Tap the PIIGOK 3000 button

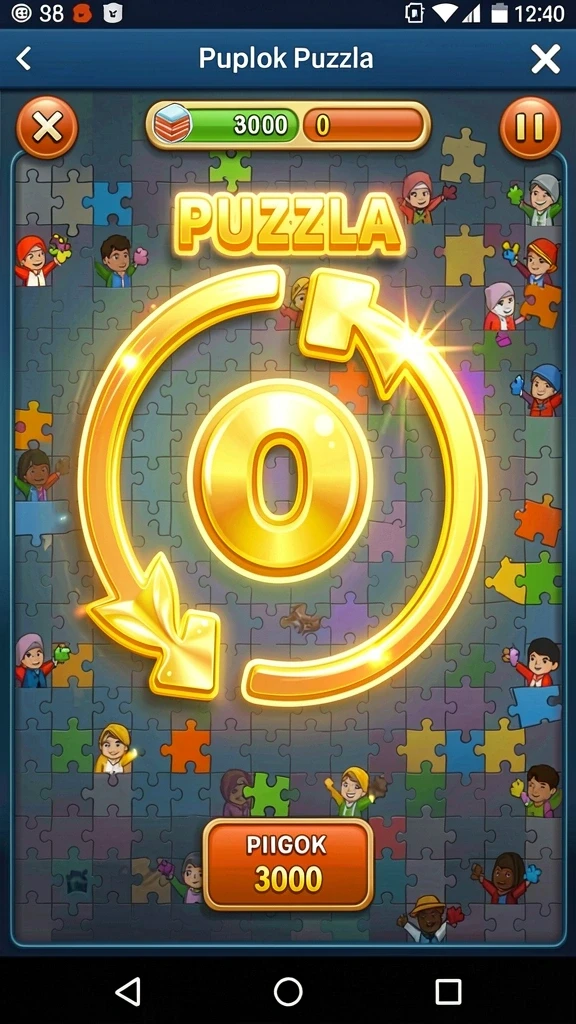288,864
